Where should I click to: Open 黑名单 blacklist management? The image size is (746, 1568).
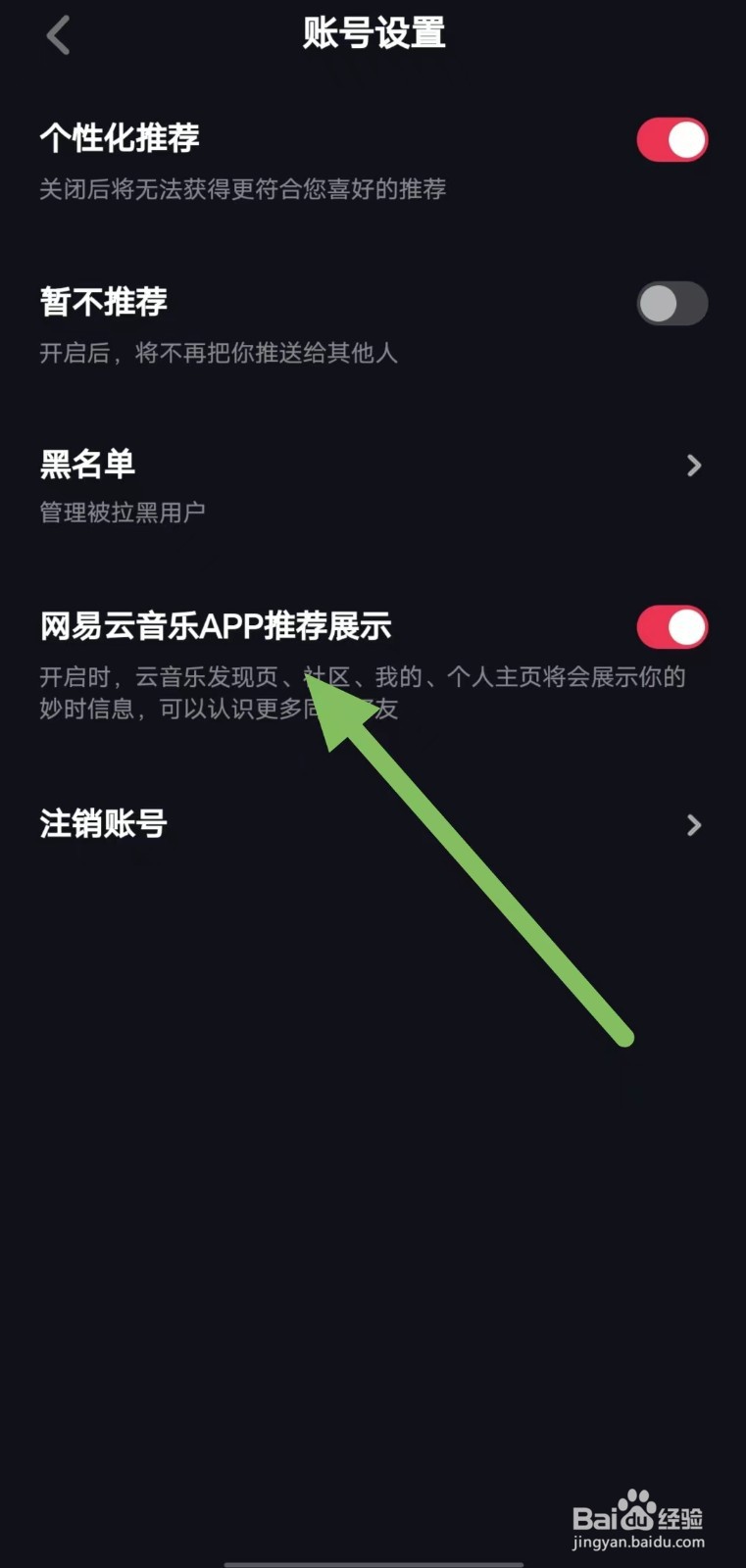(x=87, y=465)
